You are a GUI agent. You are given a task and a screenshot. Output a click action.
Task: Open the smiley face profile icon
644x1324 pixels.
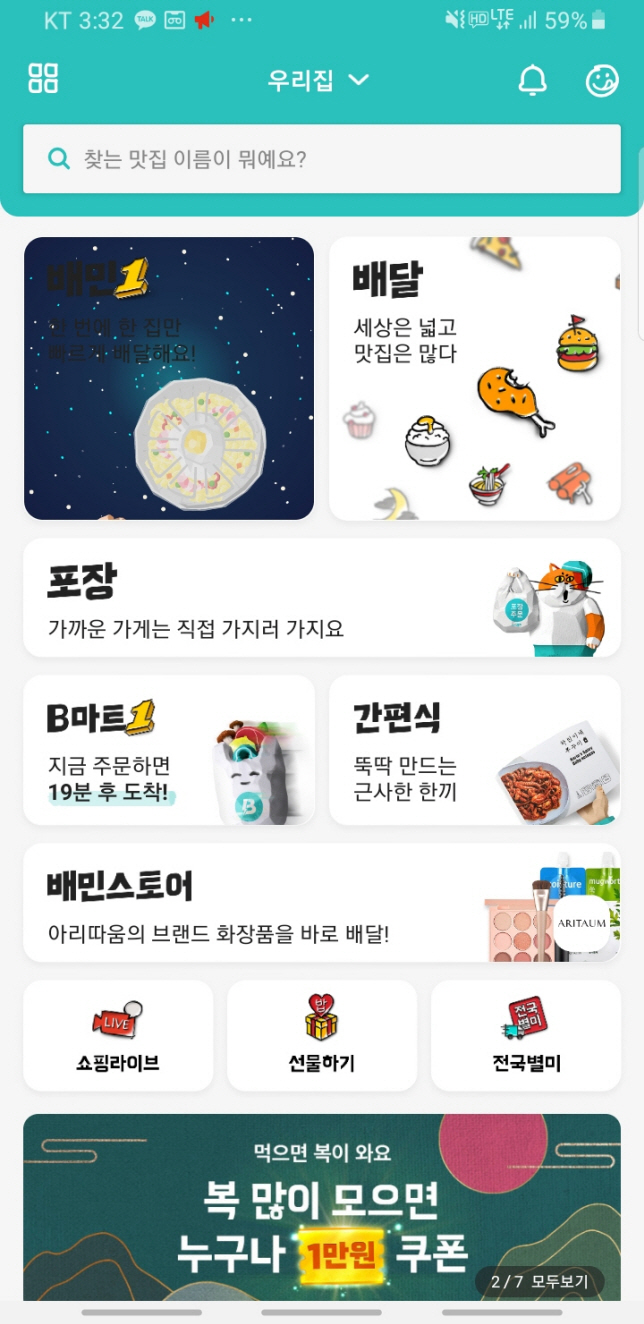(x=601, y=81)
